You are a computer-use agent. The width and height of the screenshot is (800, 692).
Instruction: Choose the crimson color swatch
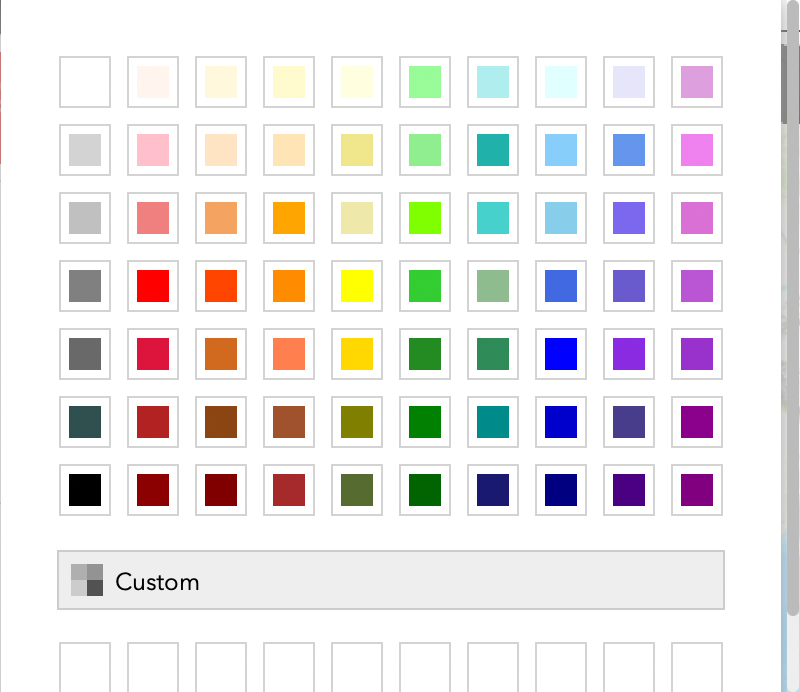coord(153,354)
